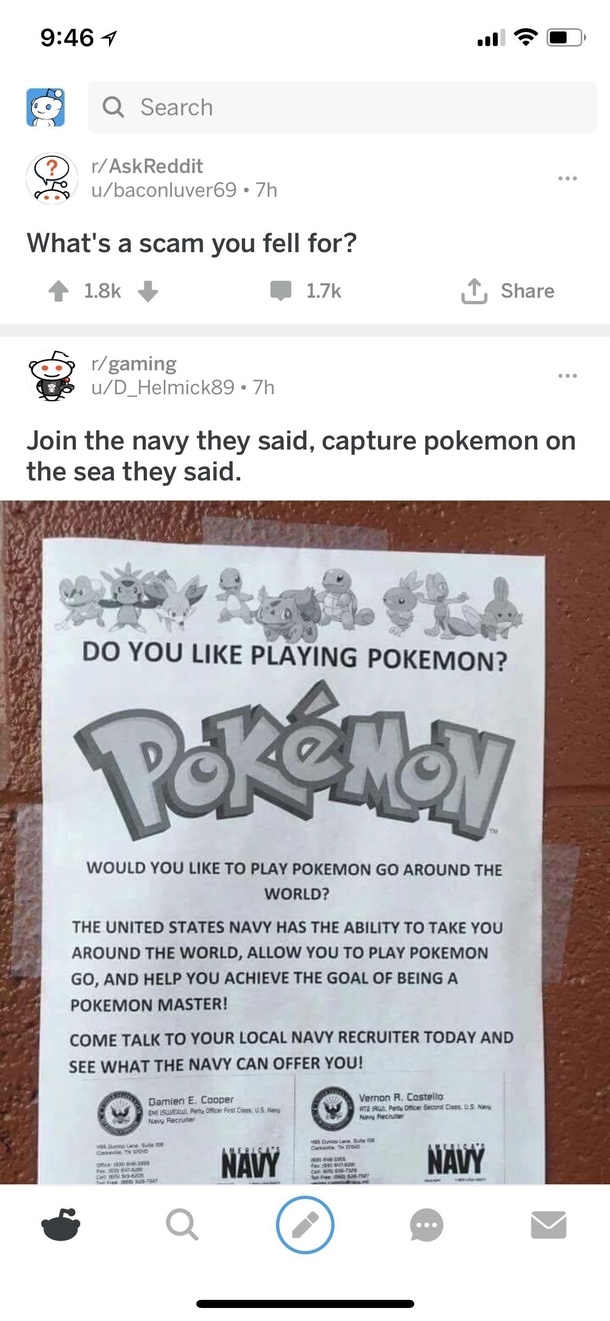Image resolution: width=610 pixels, height=1321 pixels.
Task: Open the r/gaming subreddit link
Action: tap(133, 364)
